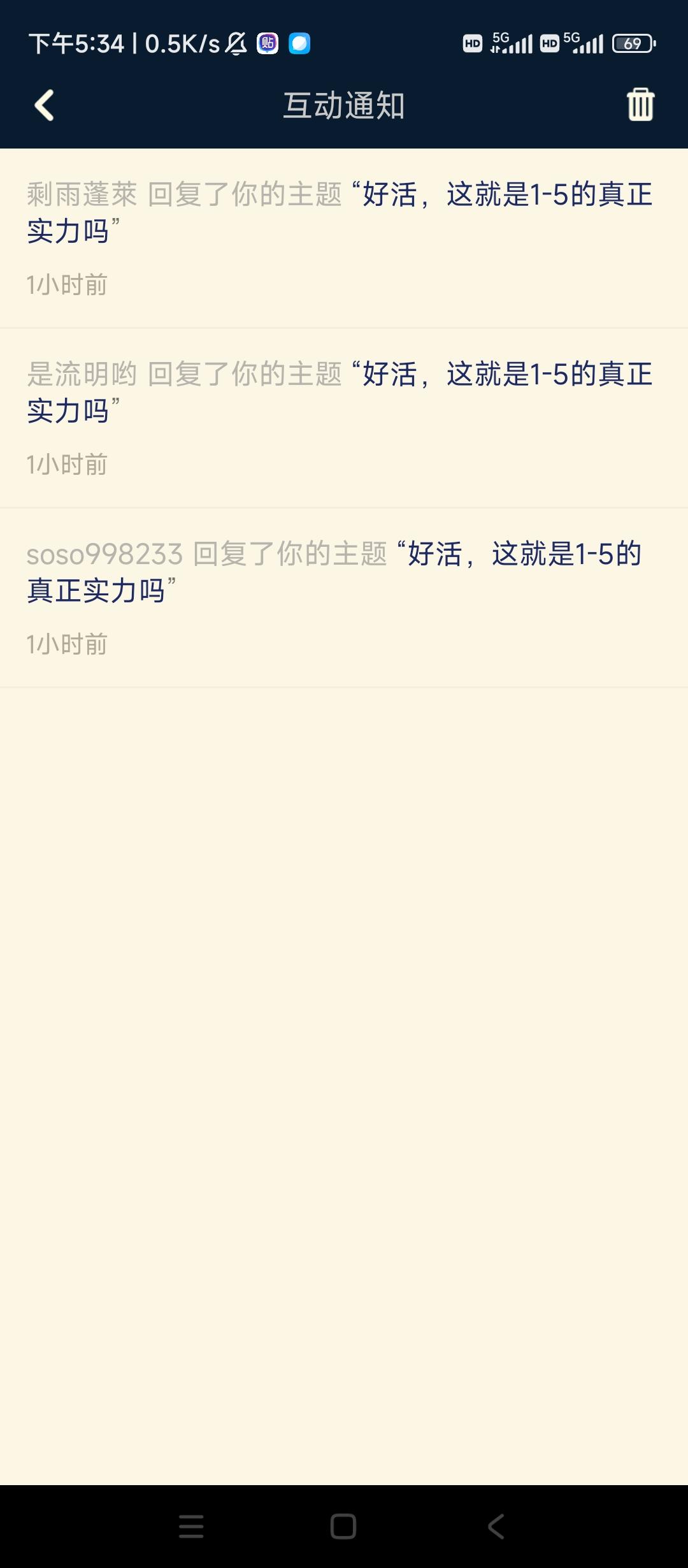Open topic link in 是流明哟's notification
Viewport: 688px width, 1568px height.
(503, 375)
